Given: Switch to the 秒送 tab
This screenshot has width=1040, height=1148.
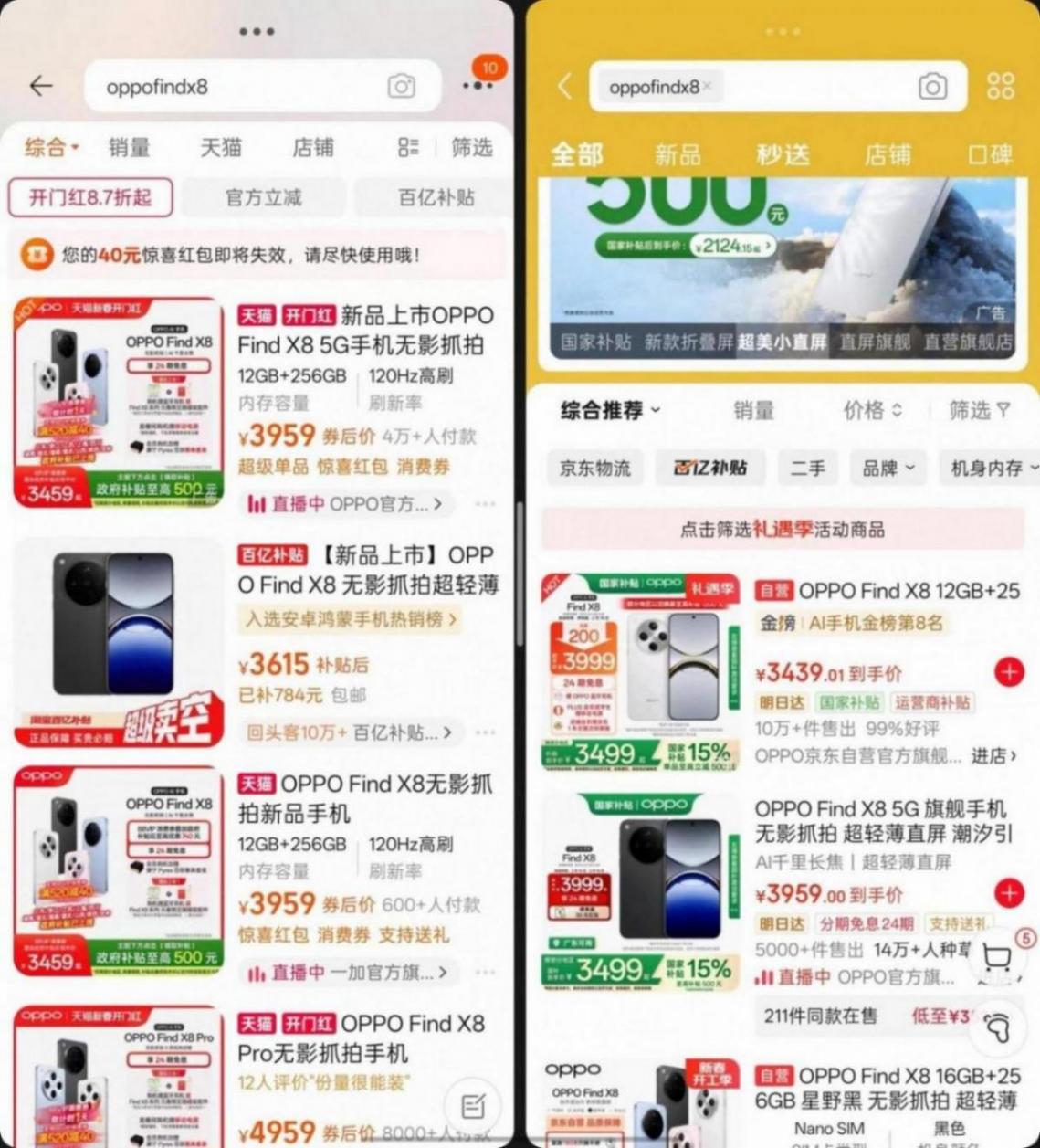Looking at the screenshot, I should tap(783, 154).
